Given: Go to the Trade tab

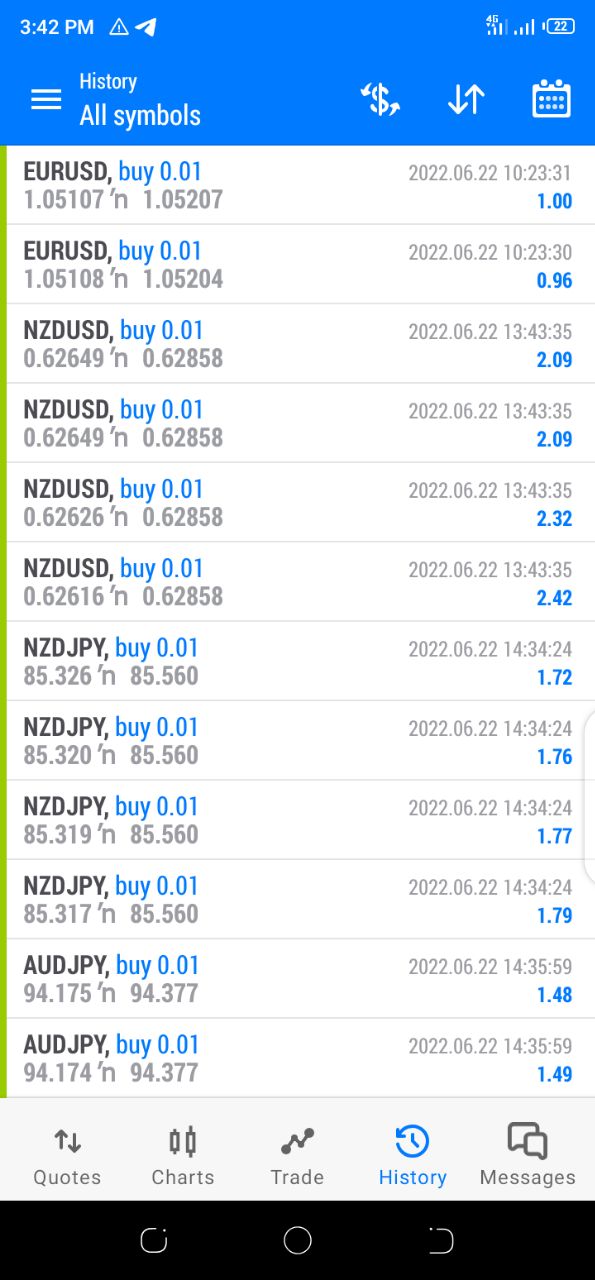Looking at the screenshot, I should (x=297, y=1155).
